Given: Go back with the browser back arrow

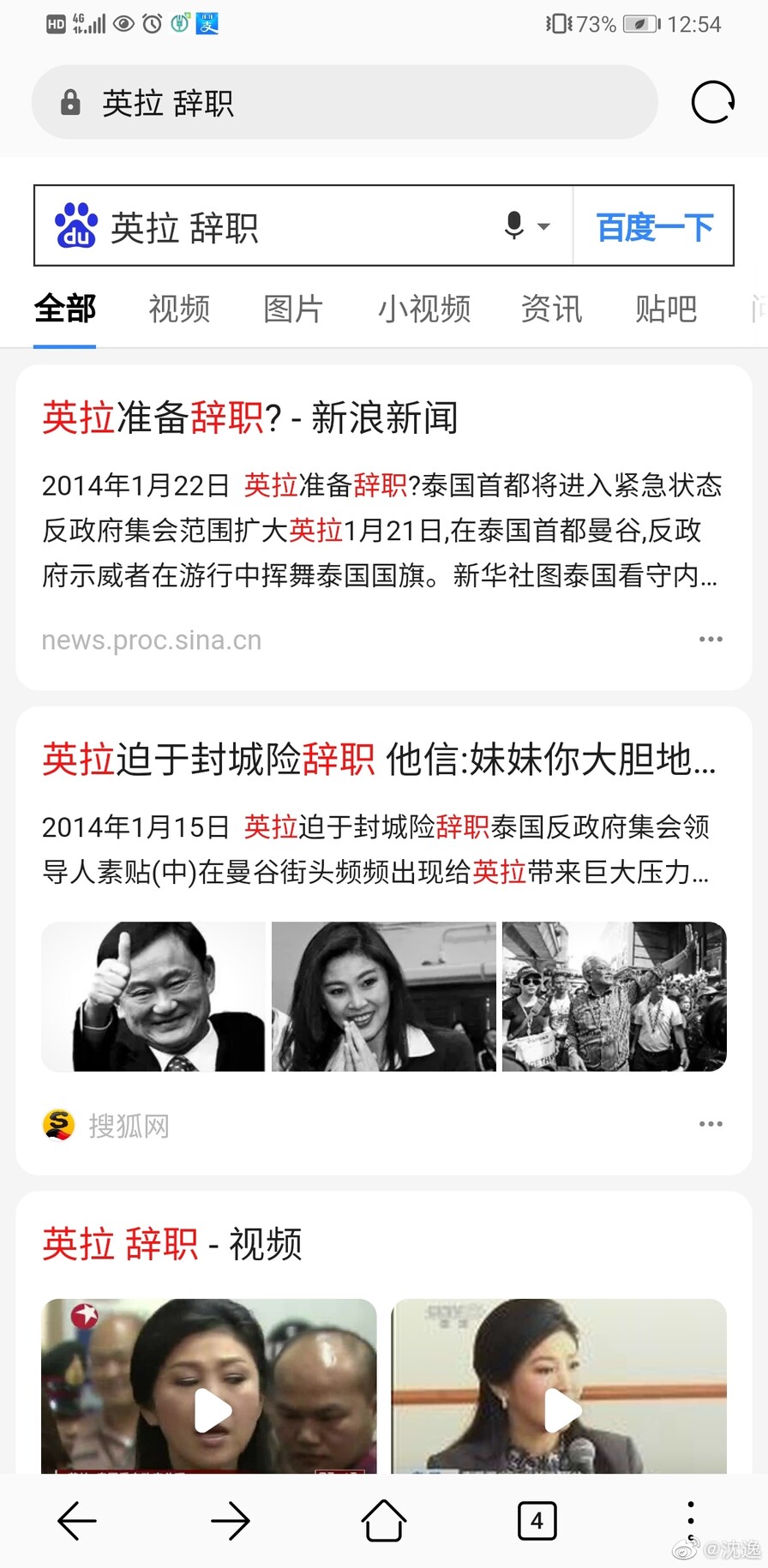Looking at the screenshot, I should tap(77, 1521).
